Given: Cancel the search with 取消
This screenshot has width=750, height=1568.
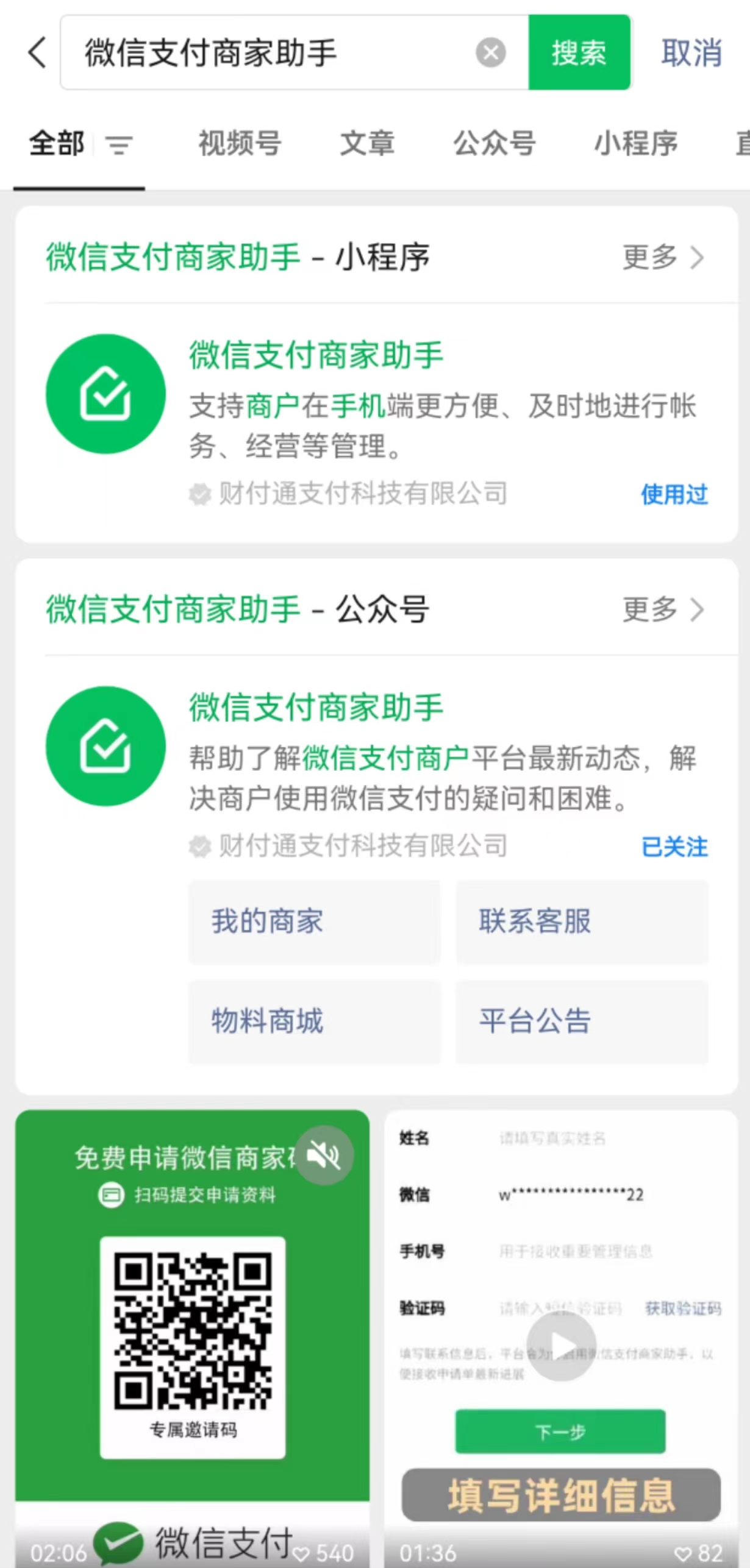Looking at the screenshot, I should point(691,52).
